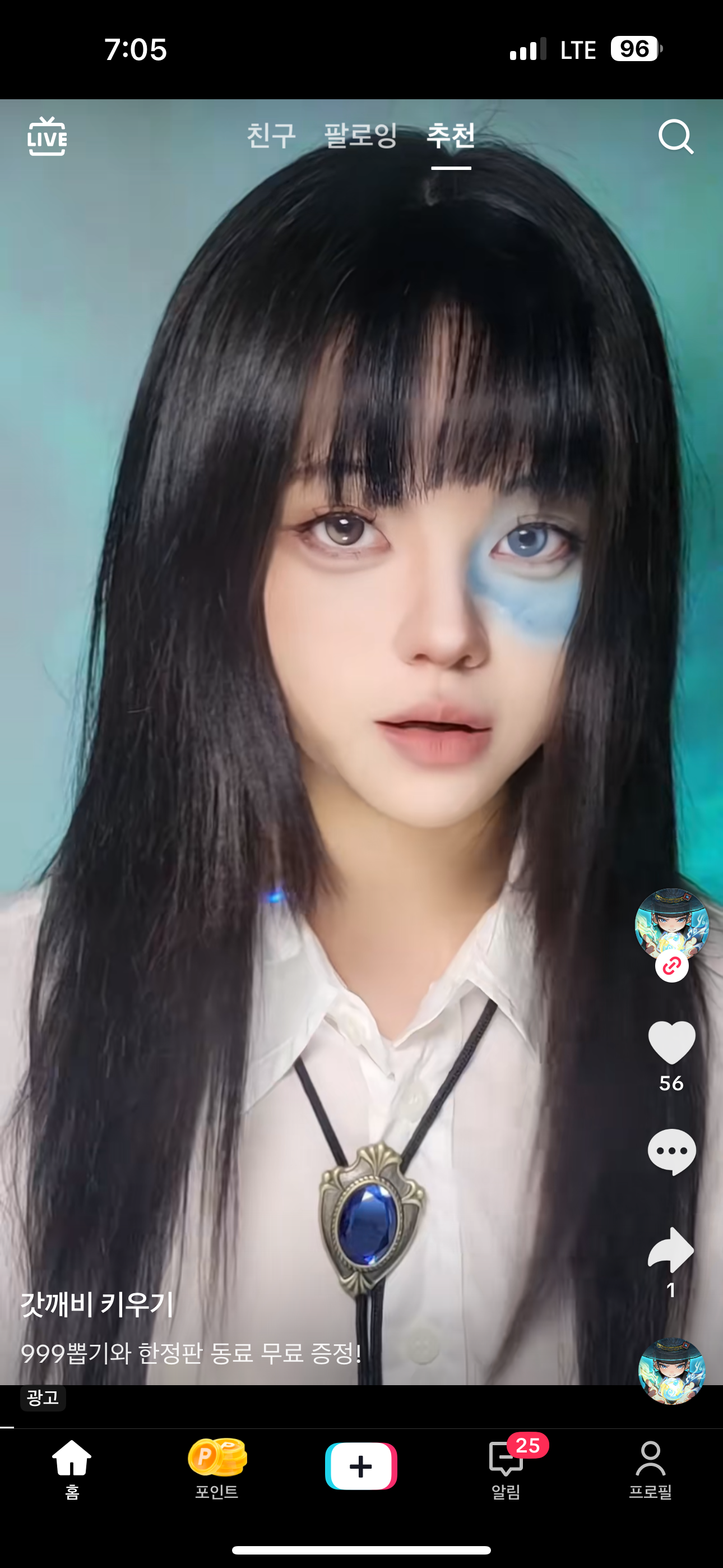
Task: Switch to the 프로필 tab
Action: [650, 1468]
